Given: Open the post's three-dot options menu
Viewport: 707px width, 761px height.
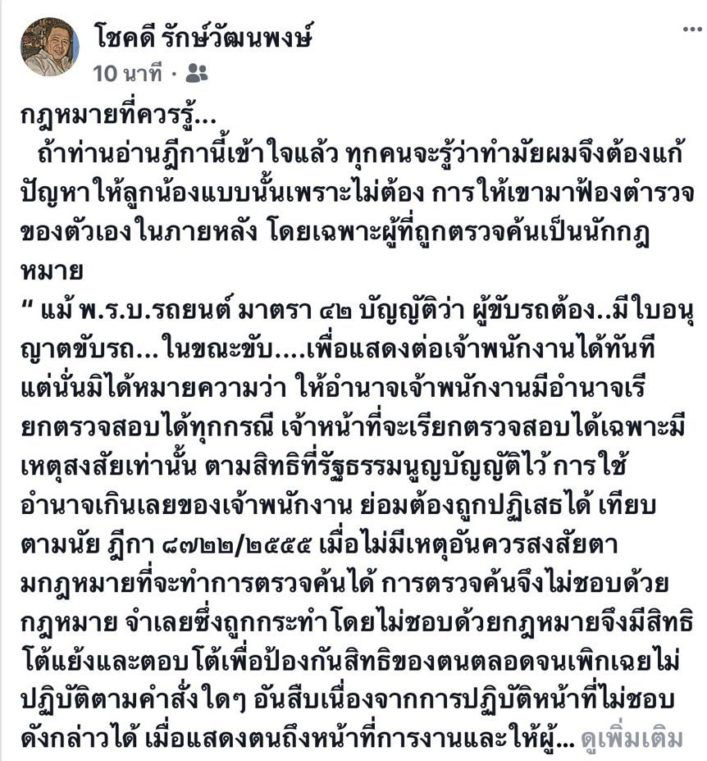Looking at the screenshot, I should click(x=692, y=30).
